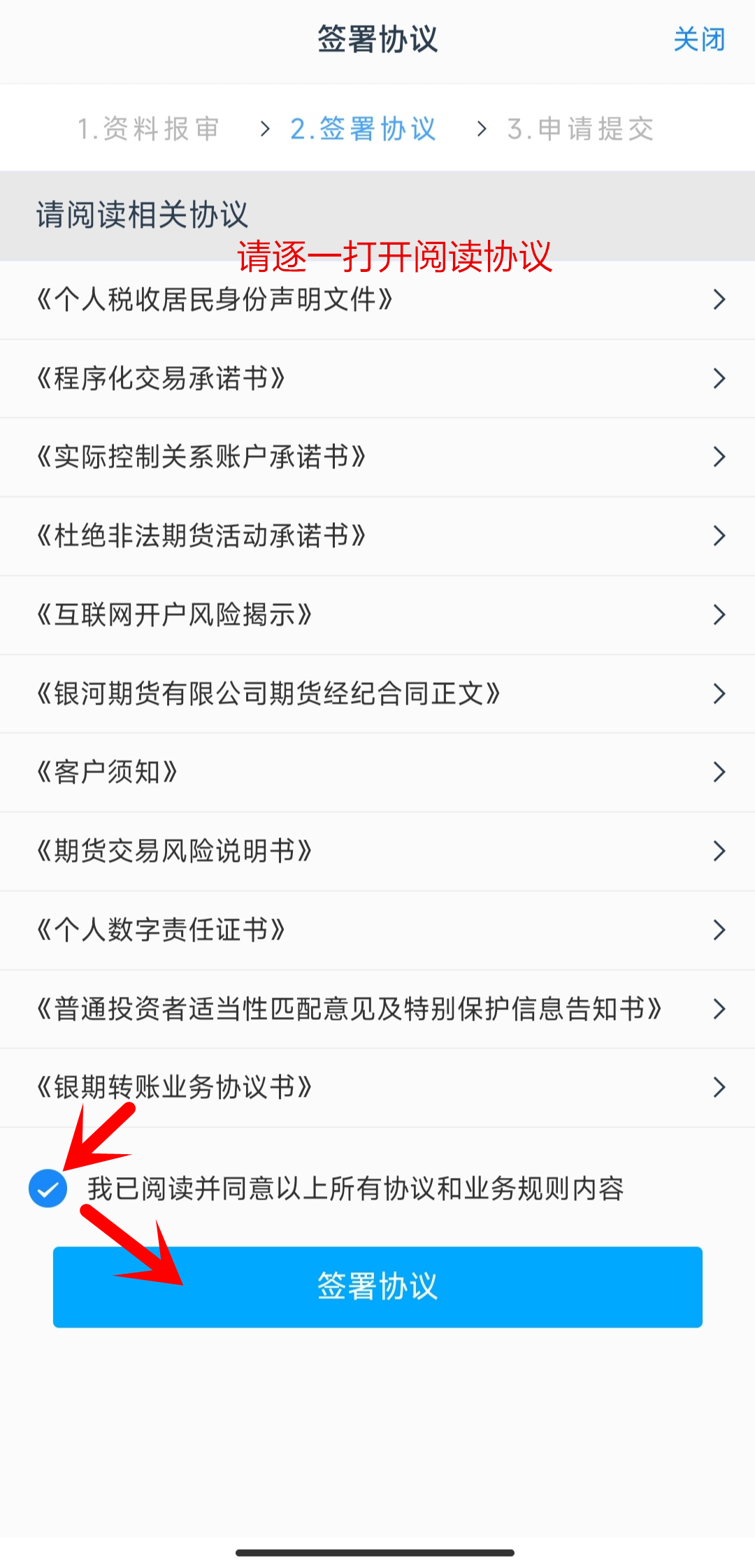This screenshot has width=755, height=1568.
Task: Open 《个人税收居民身份声明文件》
Action: [377, 300]
